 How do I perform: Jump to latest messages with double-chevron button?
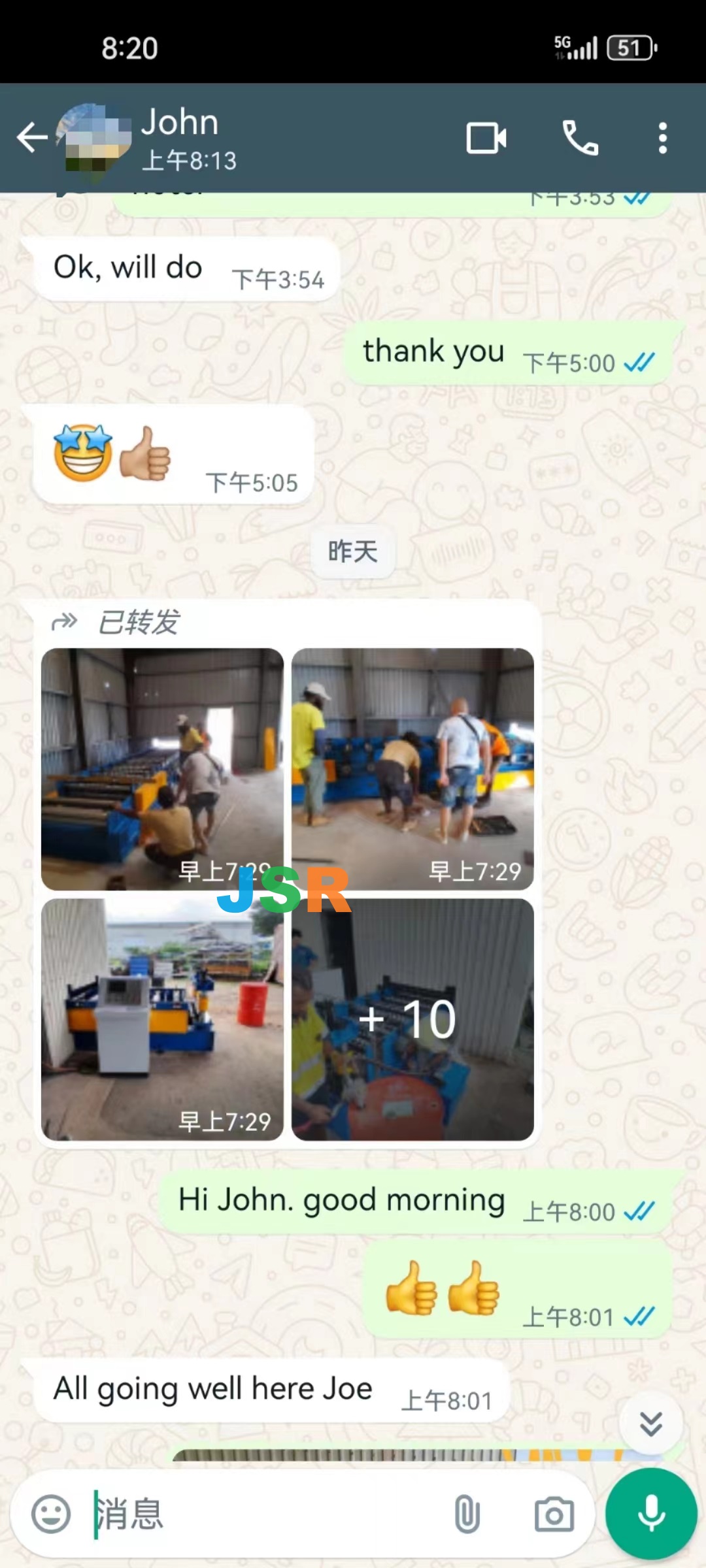point(650,1423)
